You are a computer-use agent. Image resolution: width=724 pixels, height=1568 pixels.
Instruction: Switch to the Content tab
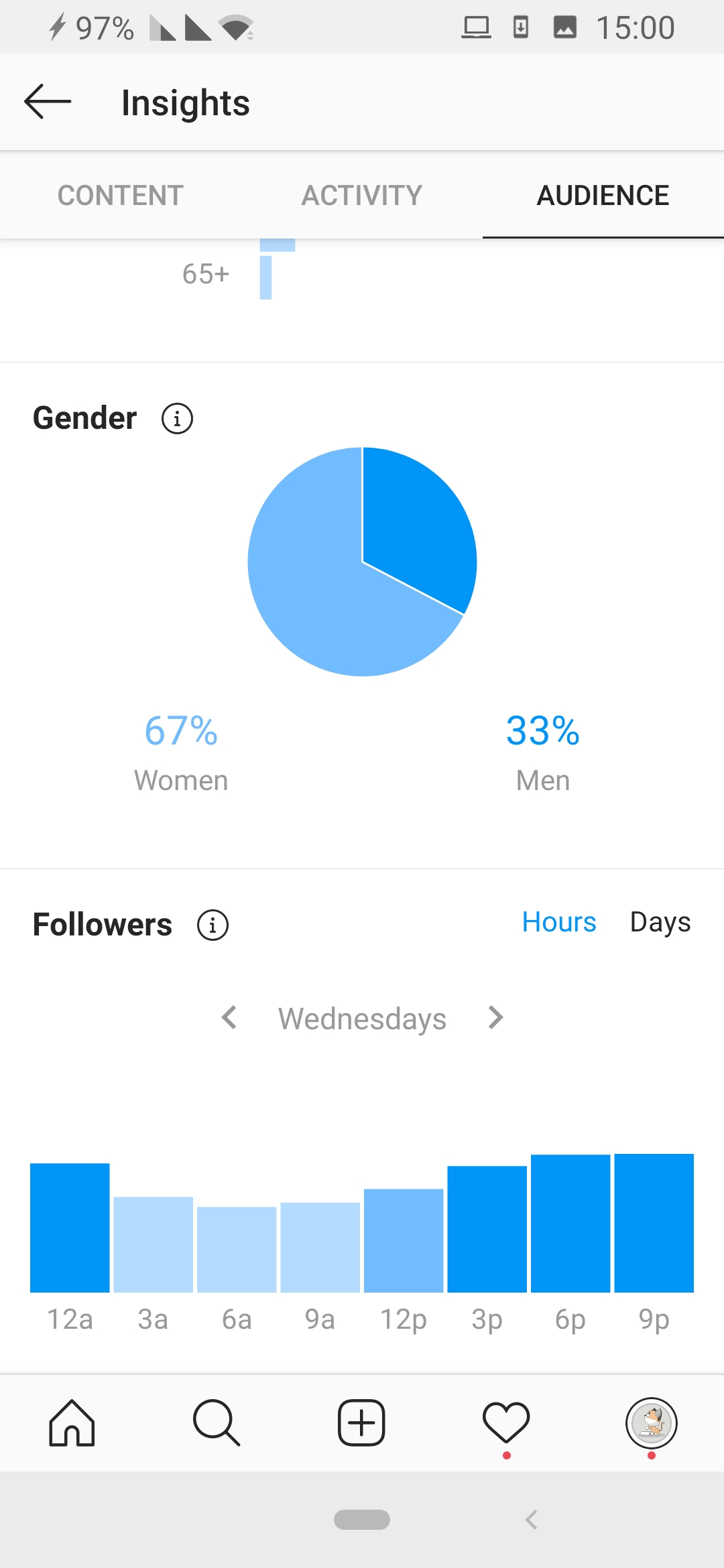click(x=121, y=196)
